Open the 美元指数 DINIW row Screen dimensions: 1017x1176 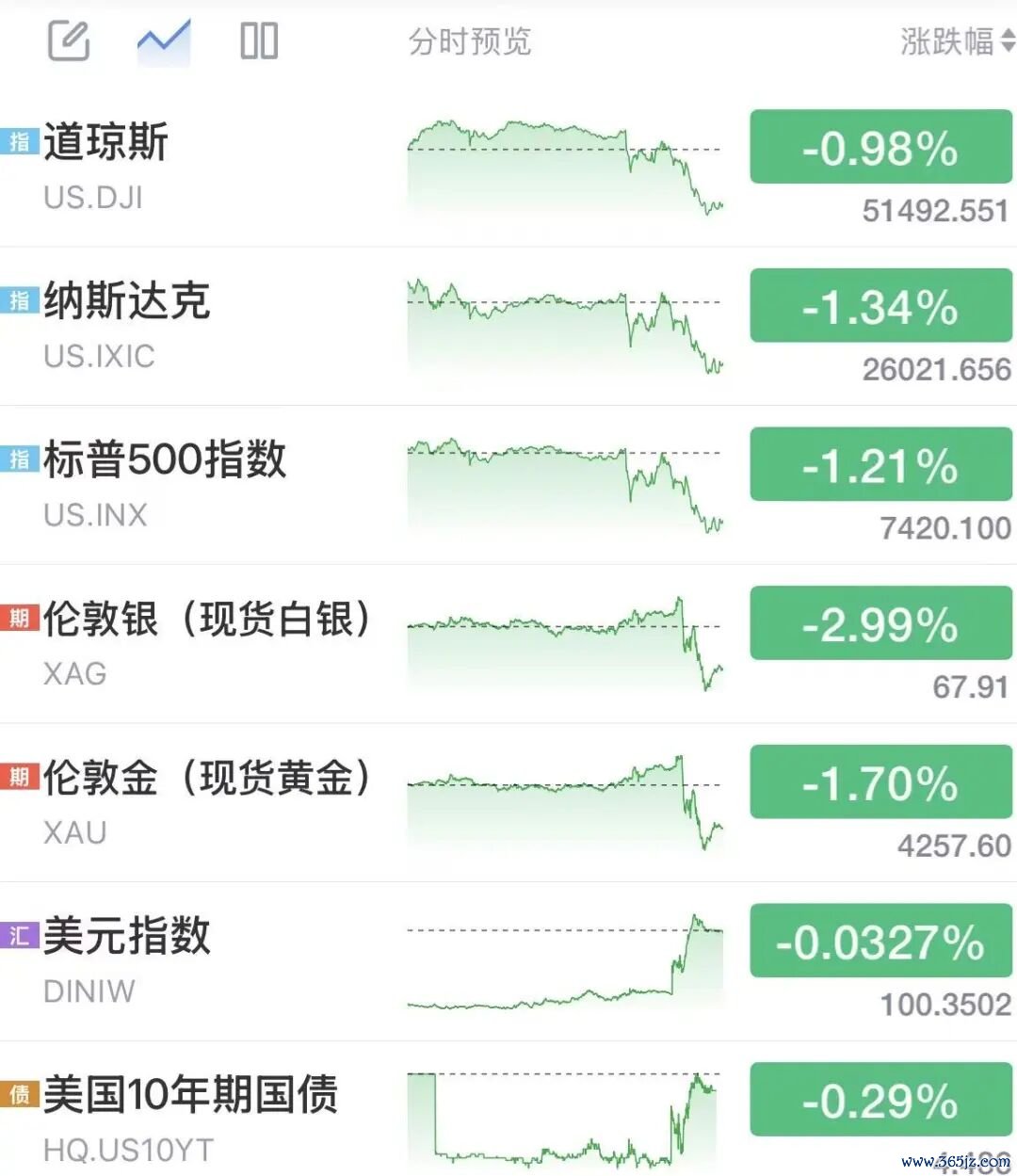(508, 961)
